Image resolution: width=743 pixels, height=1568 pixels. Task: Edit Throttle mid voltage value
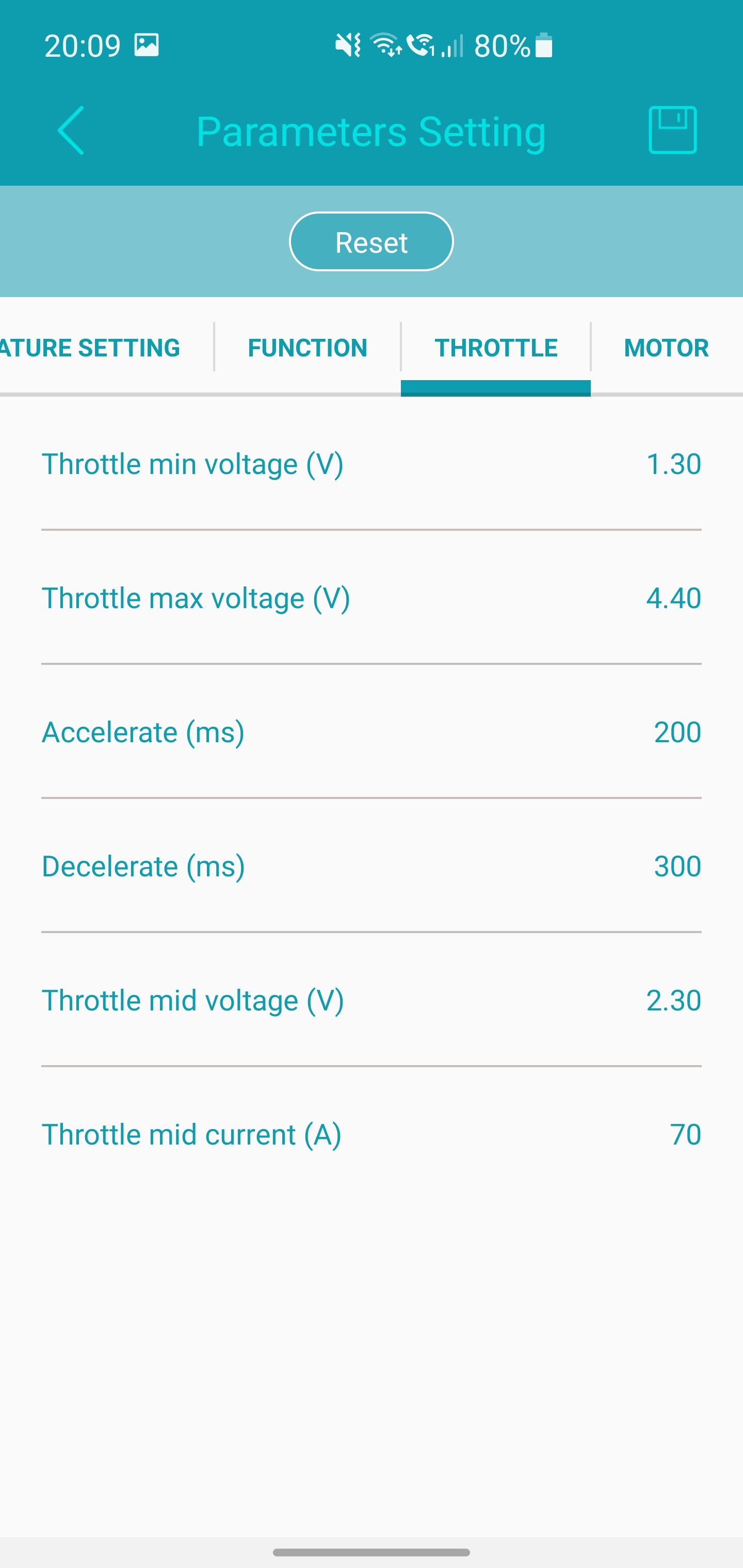pyautogui.click(x=673, y=1001)
